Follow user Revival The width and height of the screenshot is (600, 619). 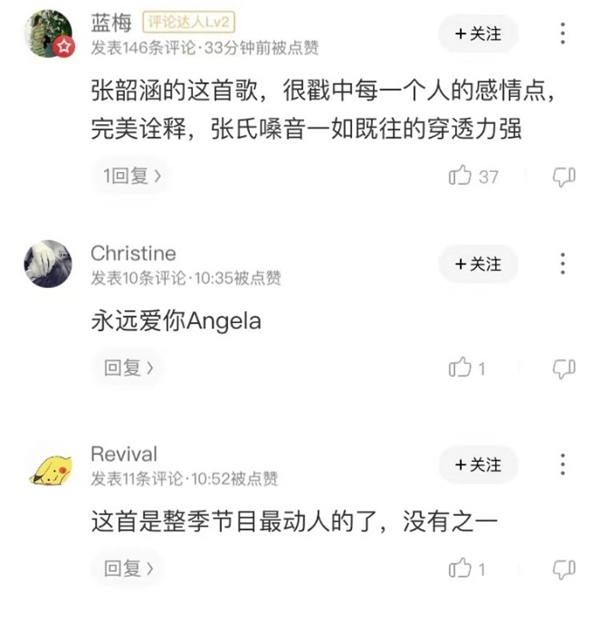(478, 465)
